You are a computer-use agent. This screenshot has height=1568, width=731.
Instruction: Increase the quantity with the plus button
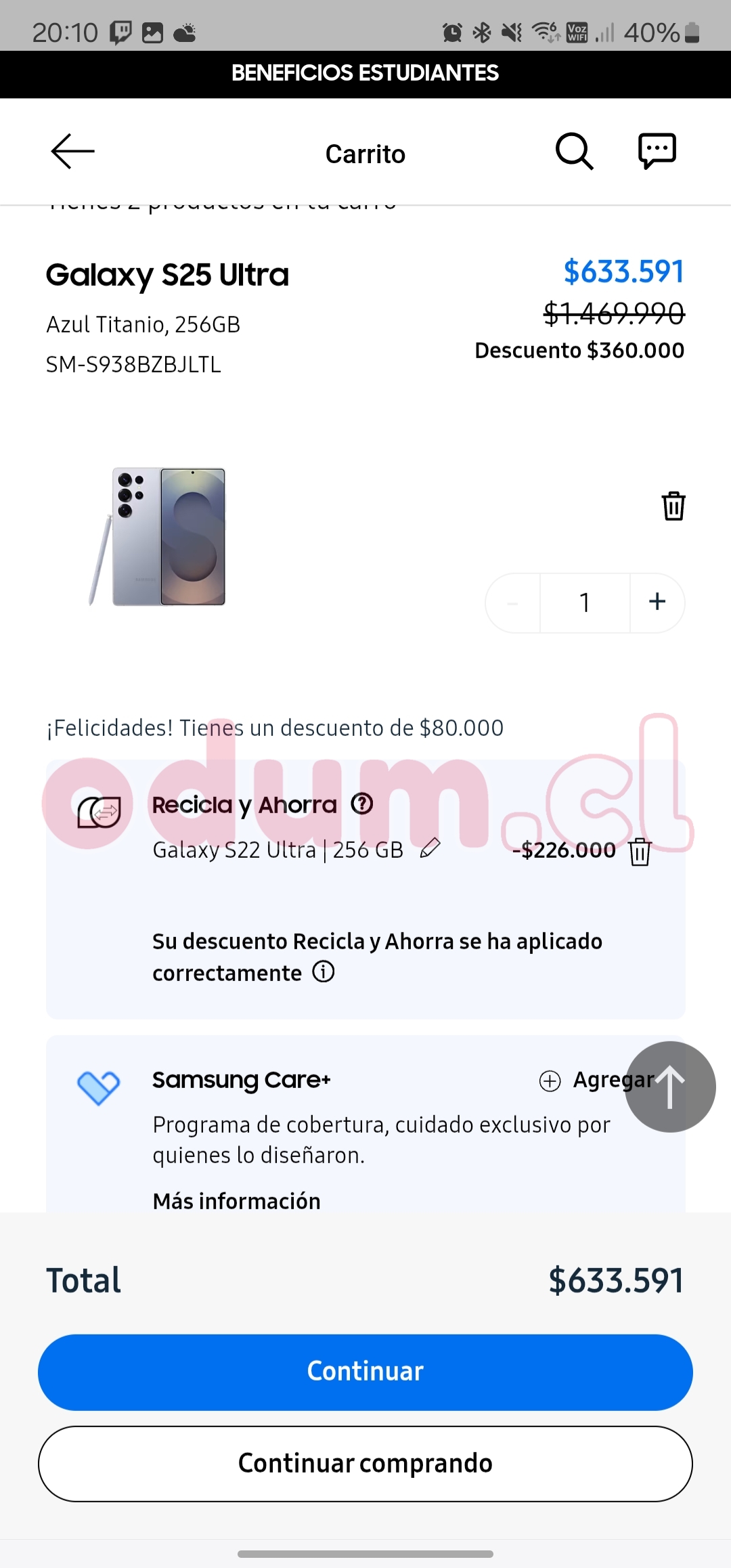657,602
